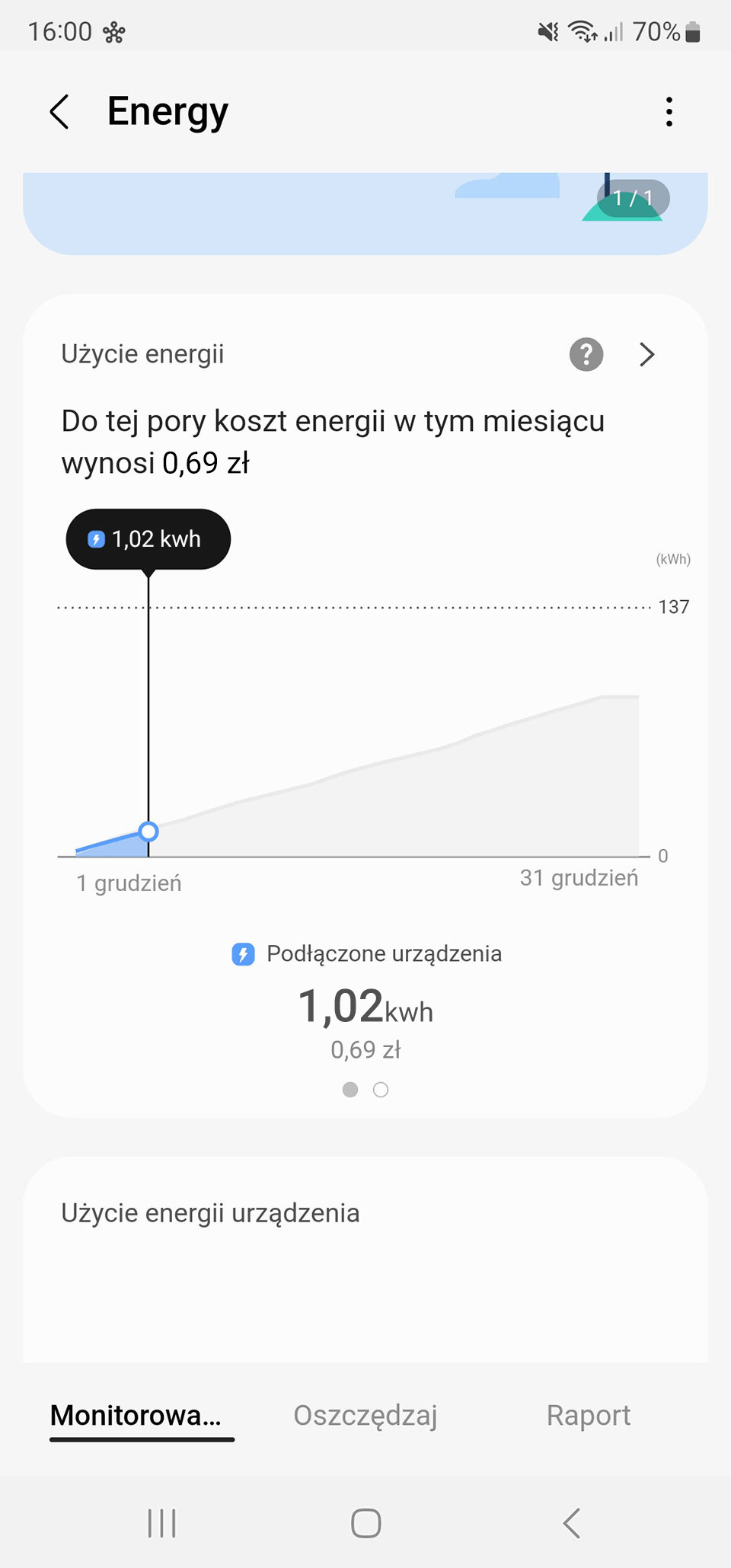Select the filled first carousel dot
731x1568 pixels.
click(350, 1090)
